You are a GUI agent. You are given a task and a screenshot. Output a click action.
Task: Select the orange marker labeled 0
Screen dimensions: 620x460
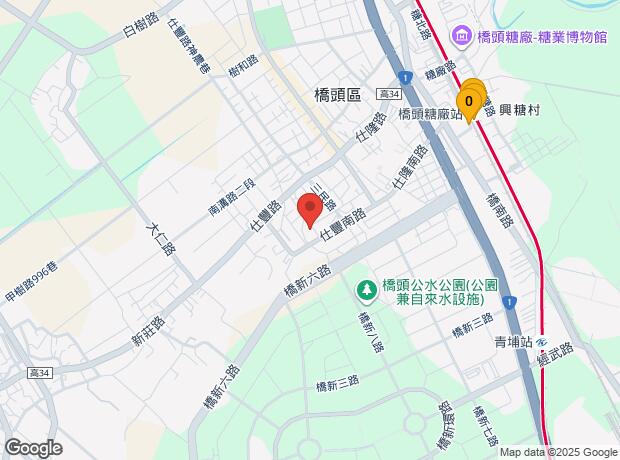[x=468, y=101]
